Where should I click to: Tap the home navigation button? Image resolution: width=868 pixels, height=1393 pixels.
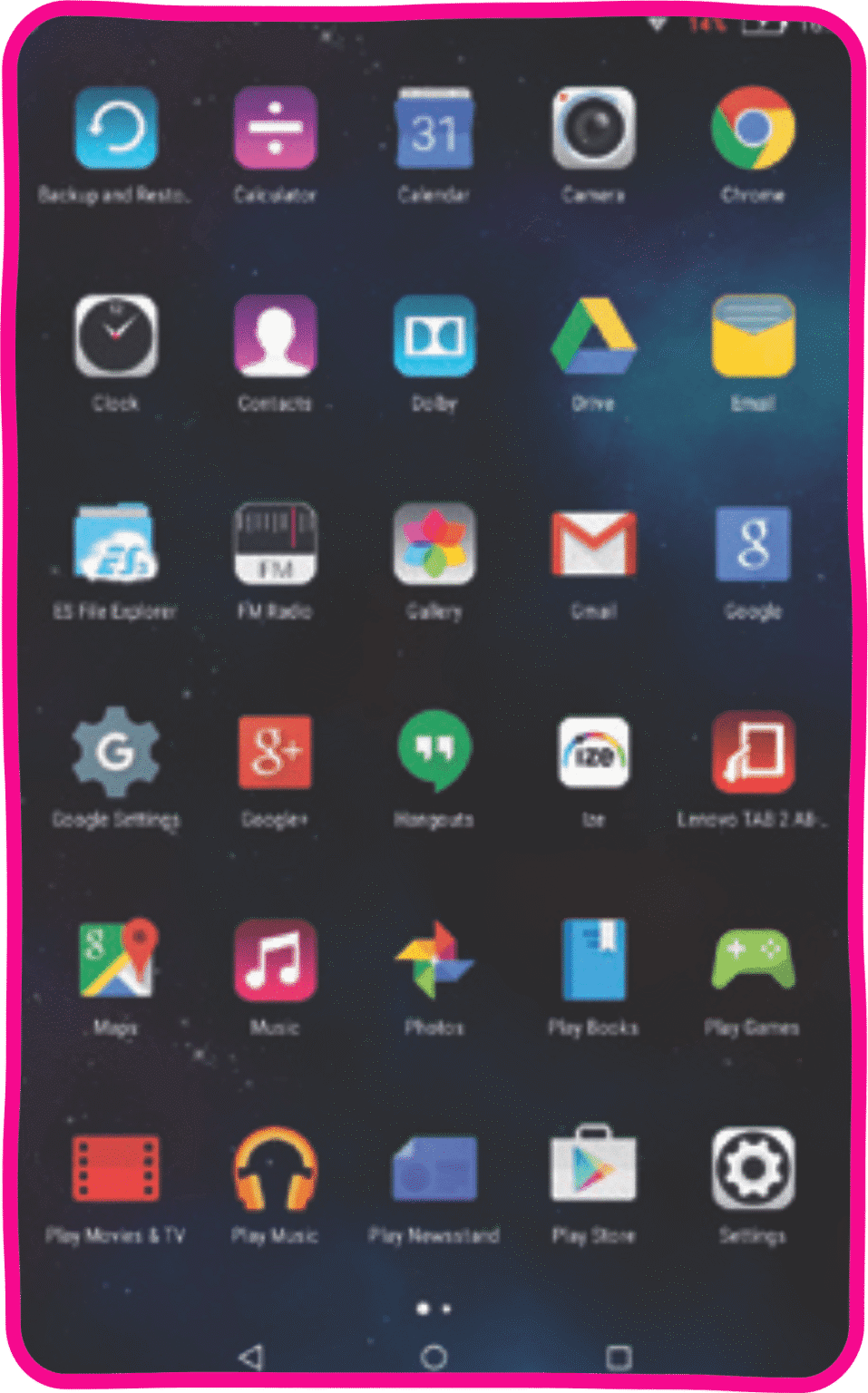click(x=434, y=1357)
